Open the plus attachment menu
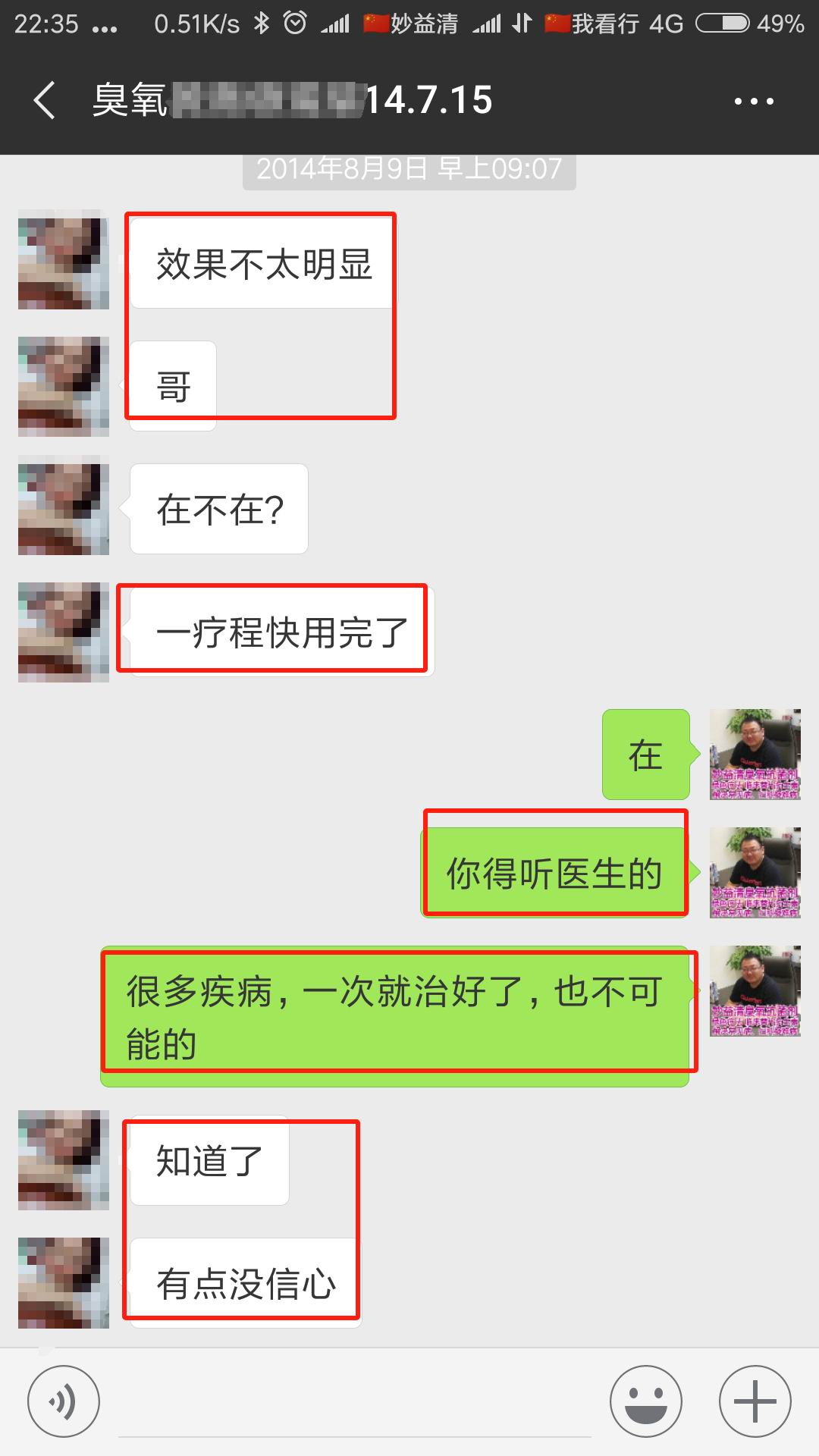This screenshot has height=1456, width=819. coord(755,1401)
